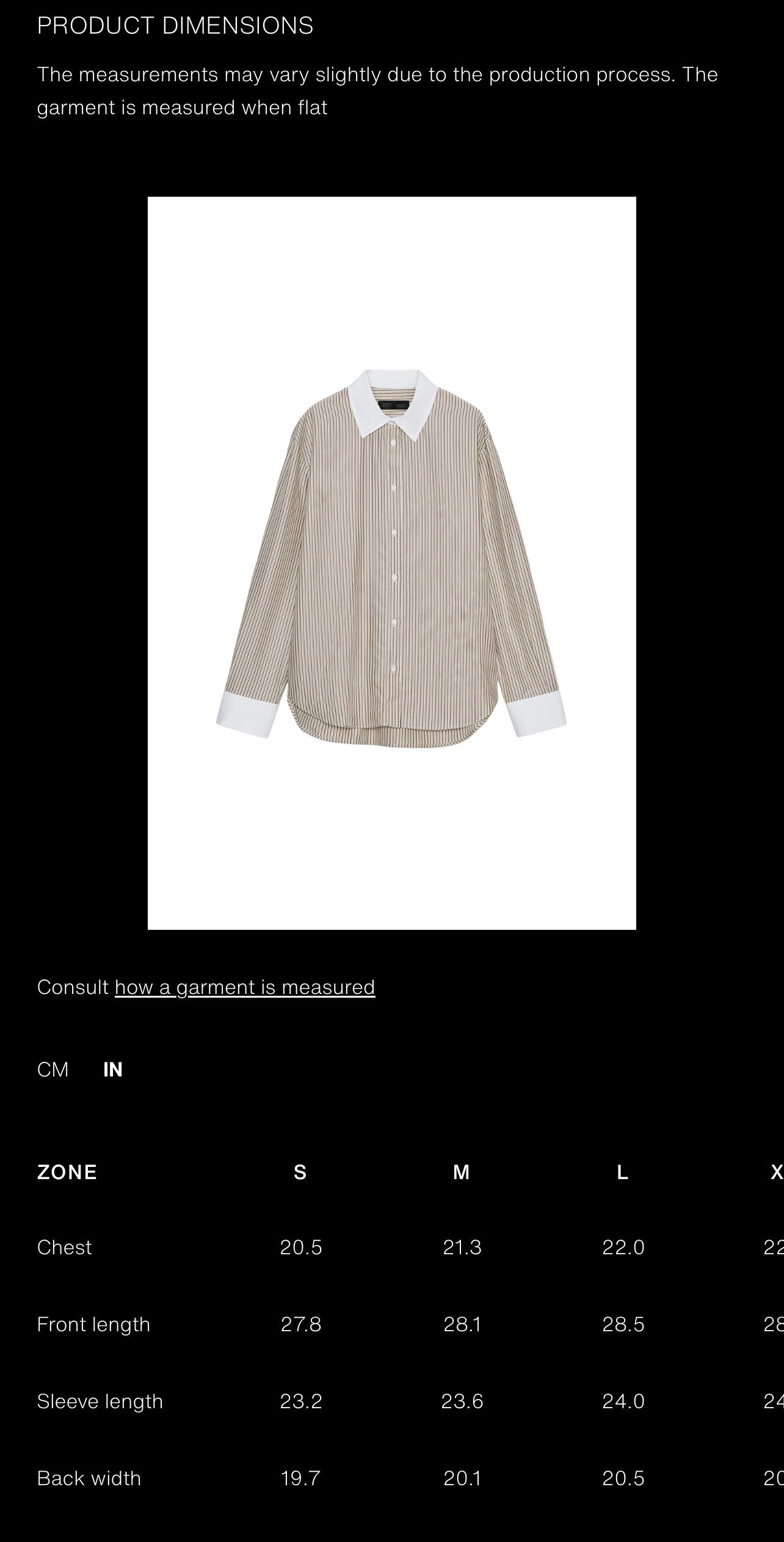Click the Back width value 19.7 for S
Screen dimensions: 784x1542
[299, 1480]
